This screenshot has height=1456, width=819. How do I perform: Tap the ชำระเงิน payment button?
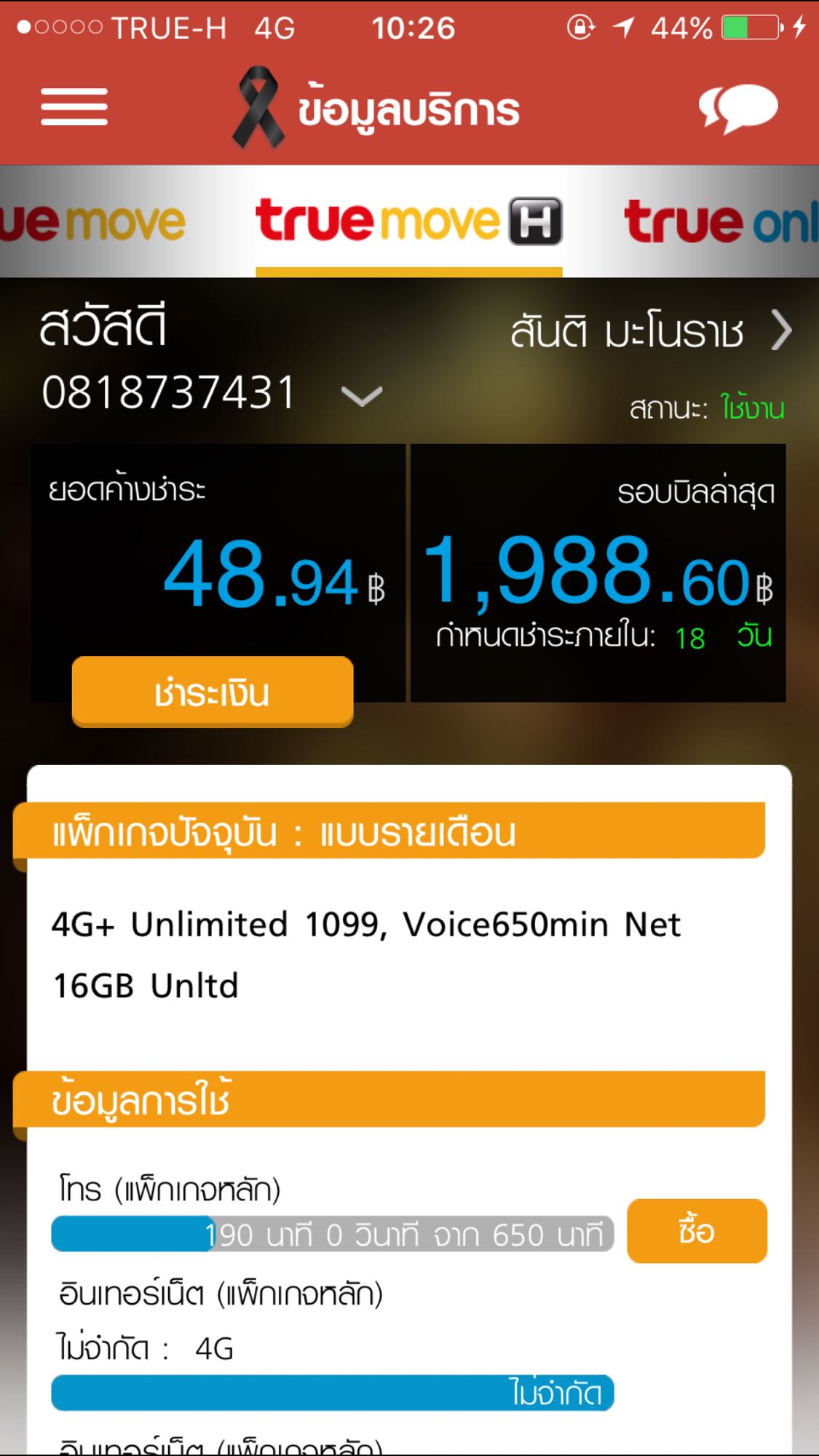(x=213, y=692)
